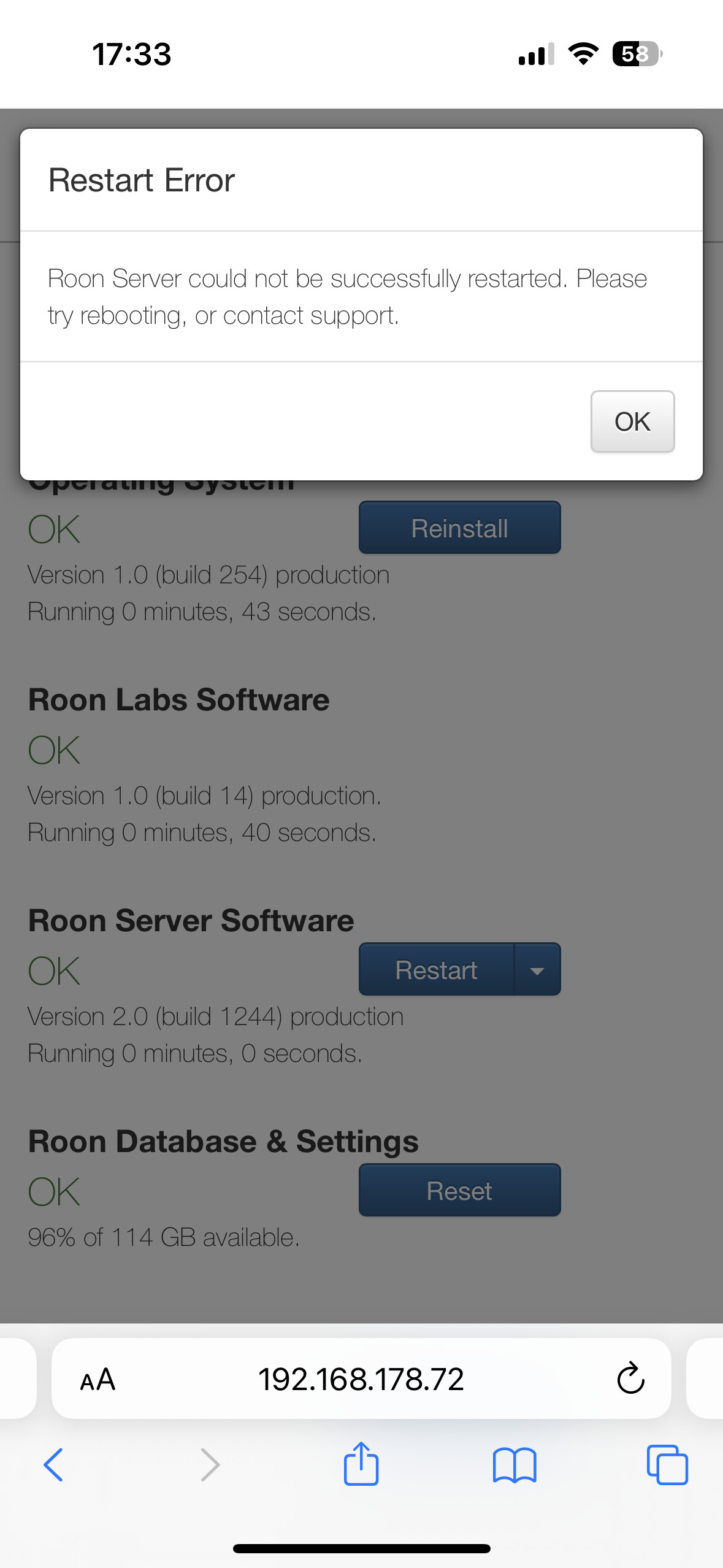Tap the address bar showing 192.168.178.72
This screenshot has width=723, height=1568.
tap(361, 1380)
